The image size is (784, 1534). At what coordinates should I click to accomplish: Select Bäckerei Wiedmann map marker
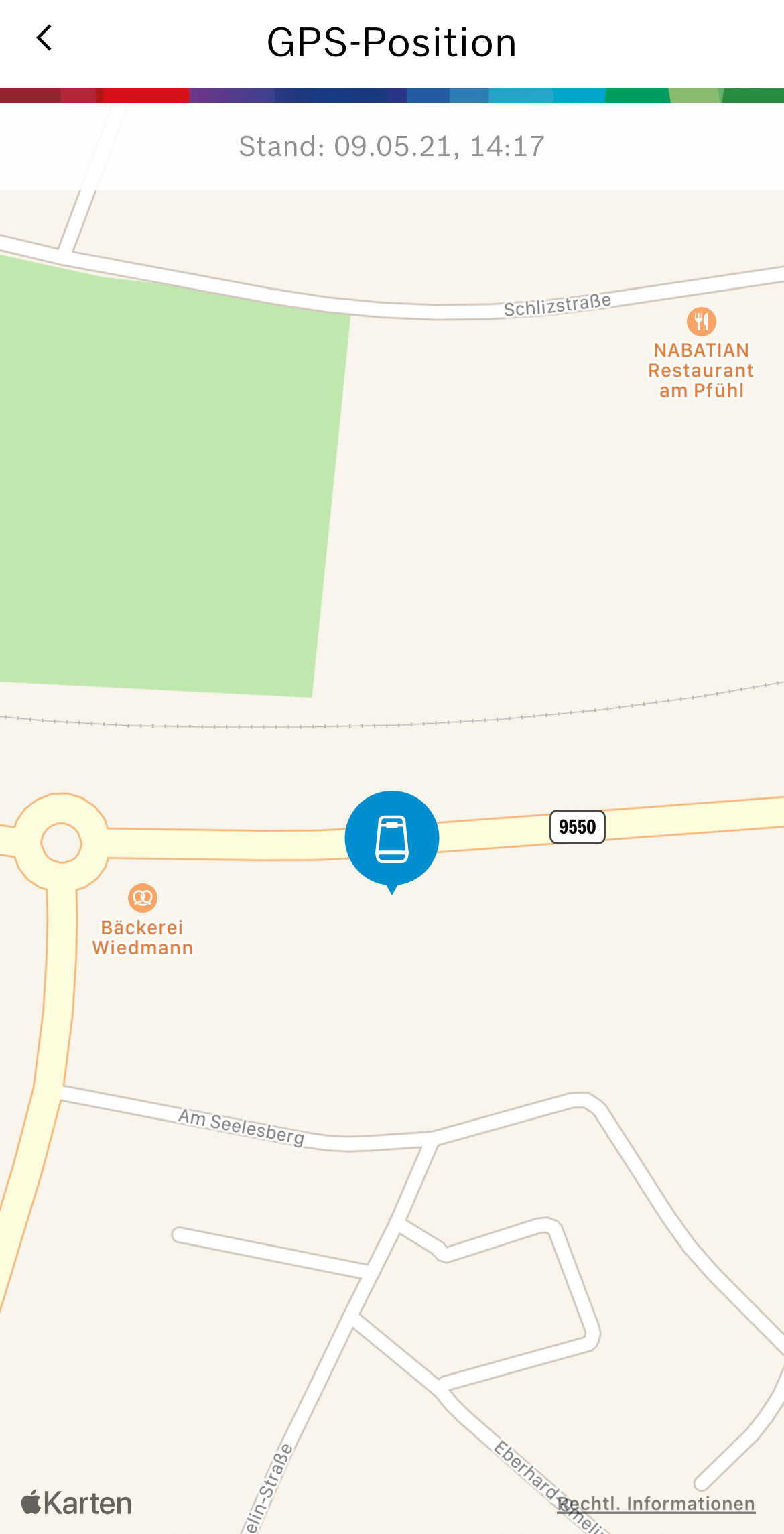coord(143,898)
